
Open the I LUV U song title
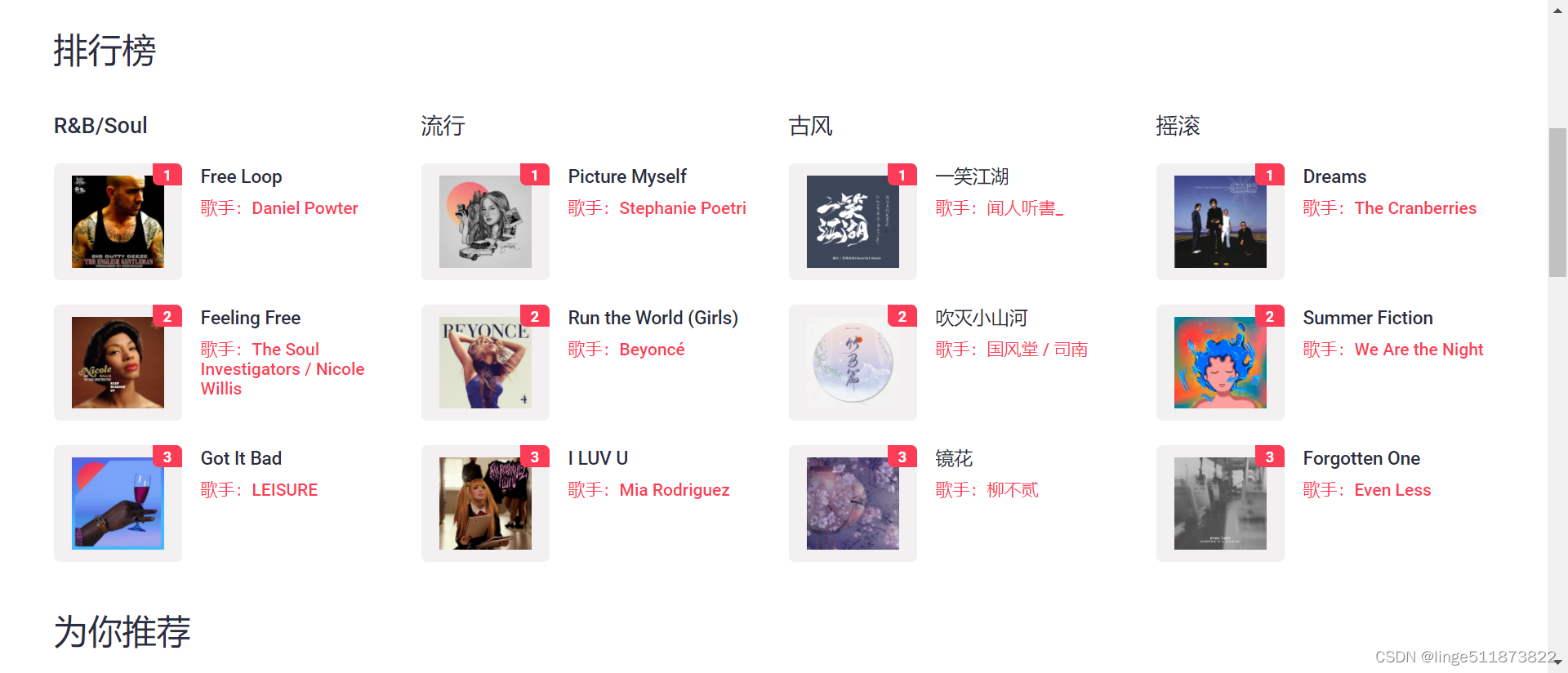598,458
